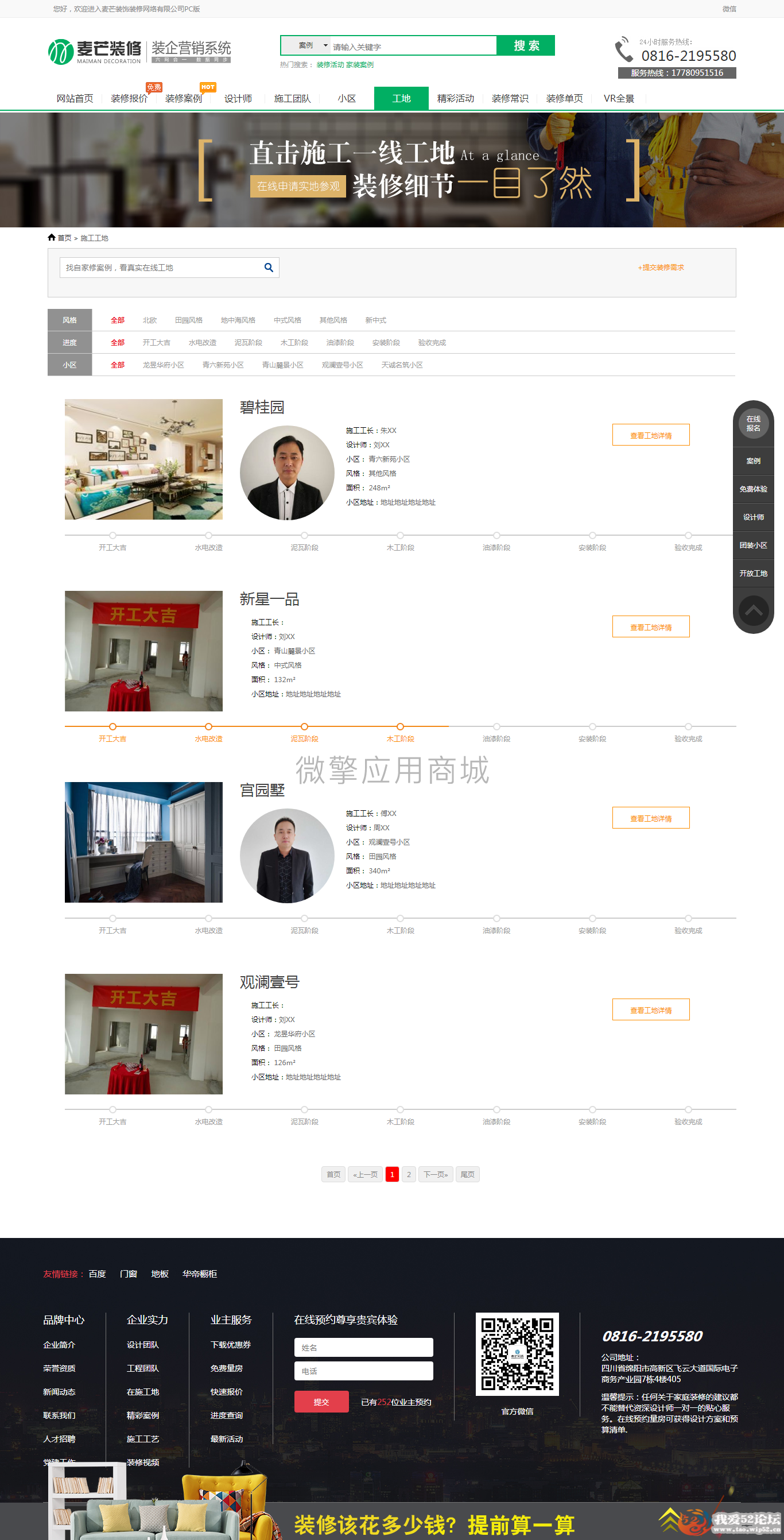Tap the green 搜索 search button
The image size is (784, 1540).
point(525,45)
